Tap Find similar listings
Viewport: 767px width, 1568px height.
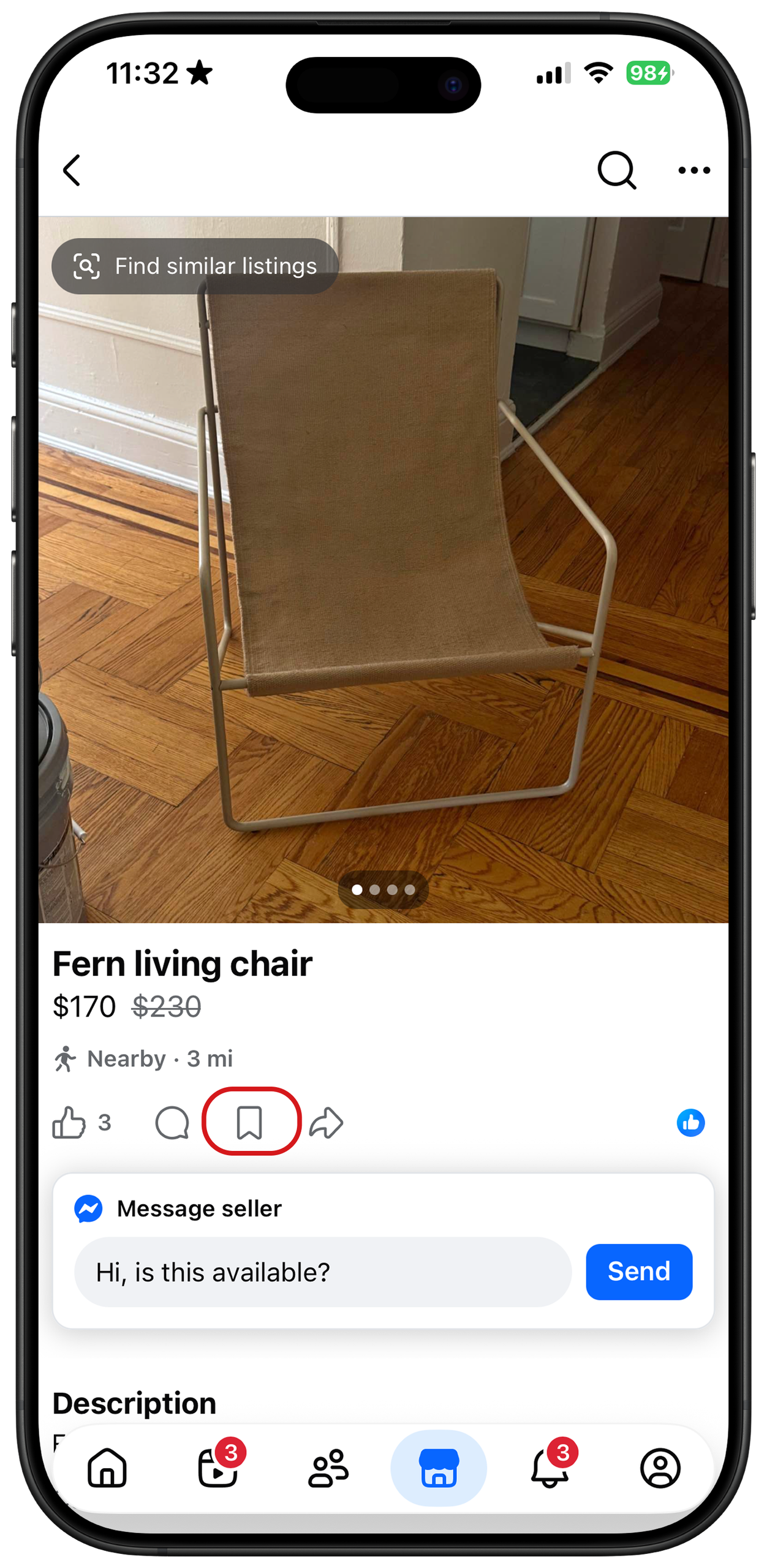[x=195, y=266]
